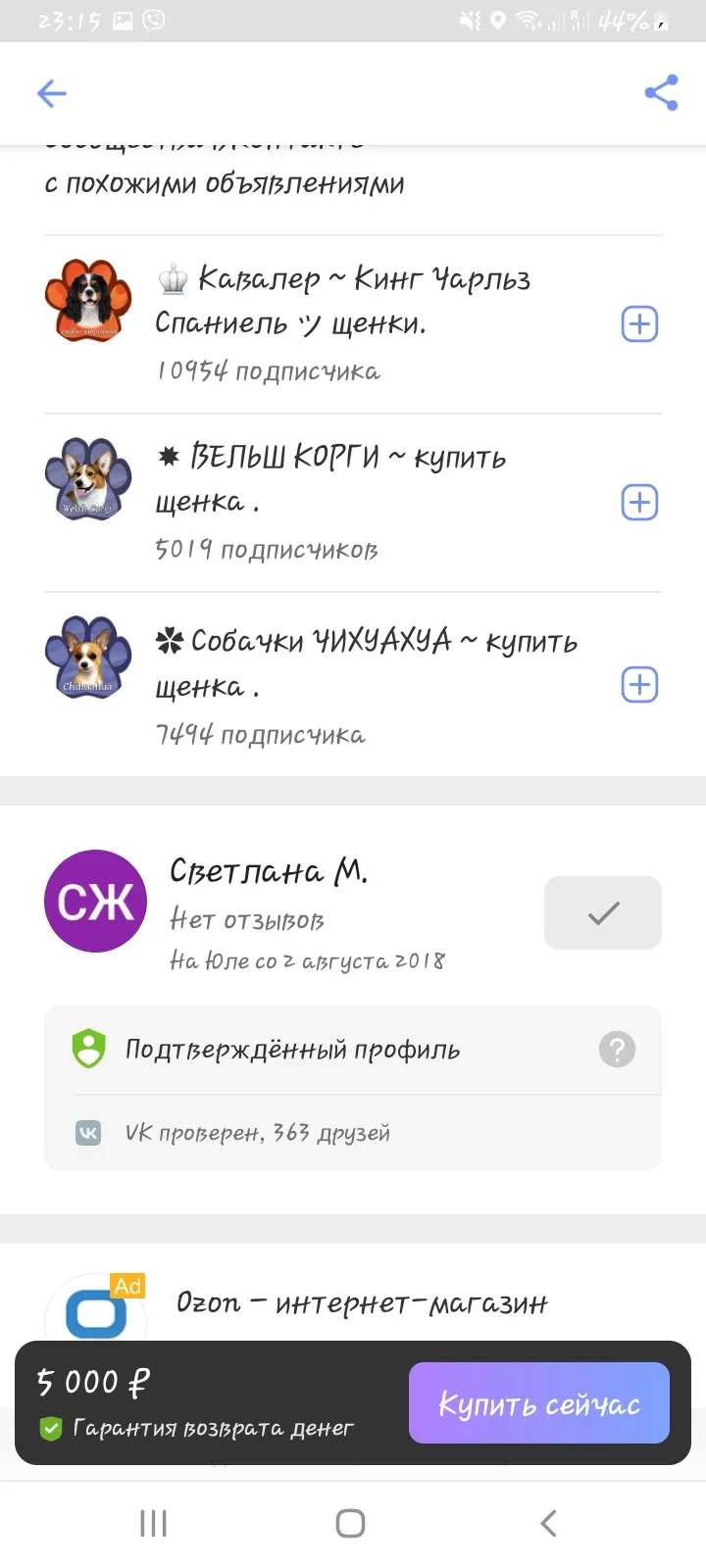The width and height of the screenshot is (706, 1568).
Task: Tap the checkmark button next to Светлана М.
Action: pos(603,912)
